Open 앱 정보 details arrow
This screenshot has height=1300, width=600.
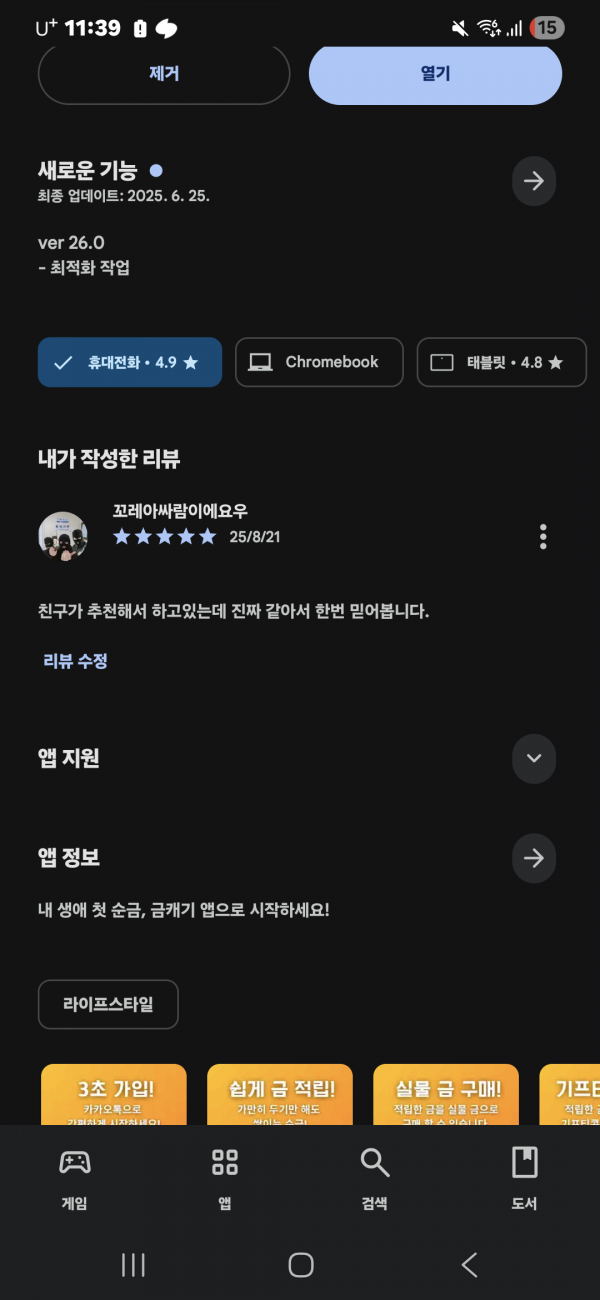click(534, 858)
